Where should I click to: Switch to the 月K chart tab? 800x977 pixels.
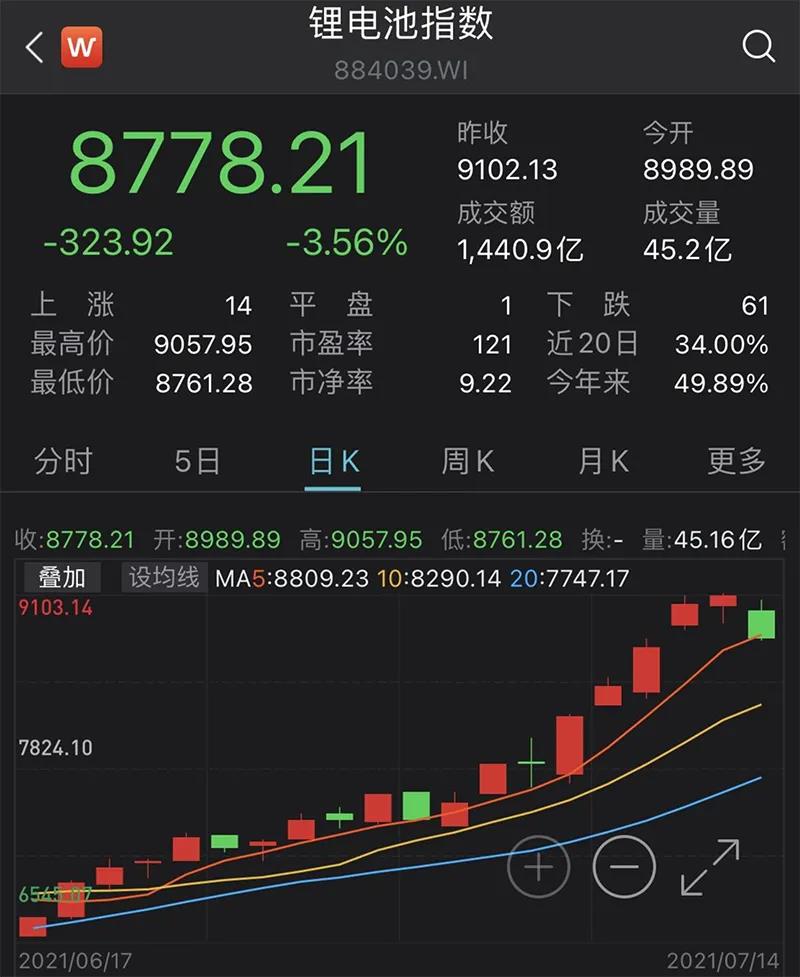click(603, 461)
